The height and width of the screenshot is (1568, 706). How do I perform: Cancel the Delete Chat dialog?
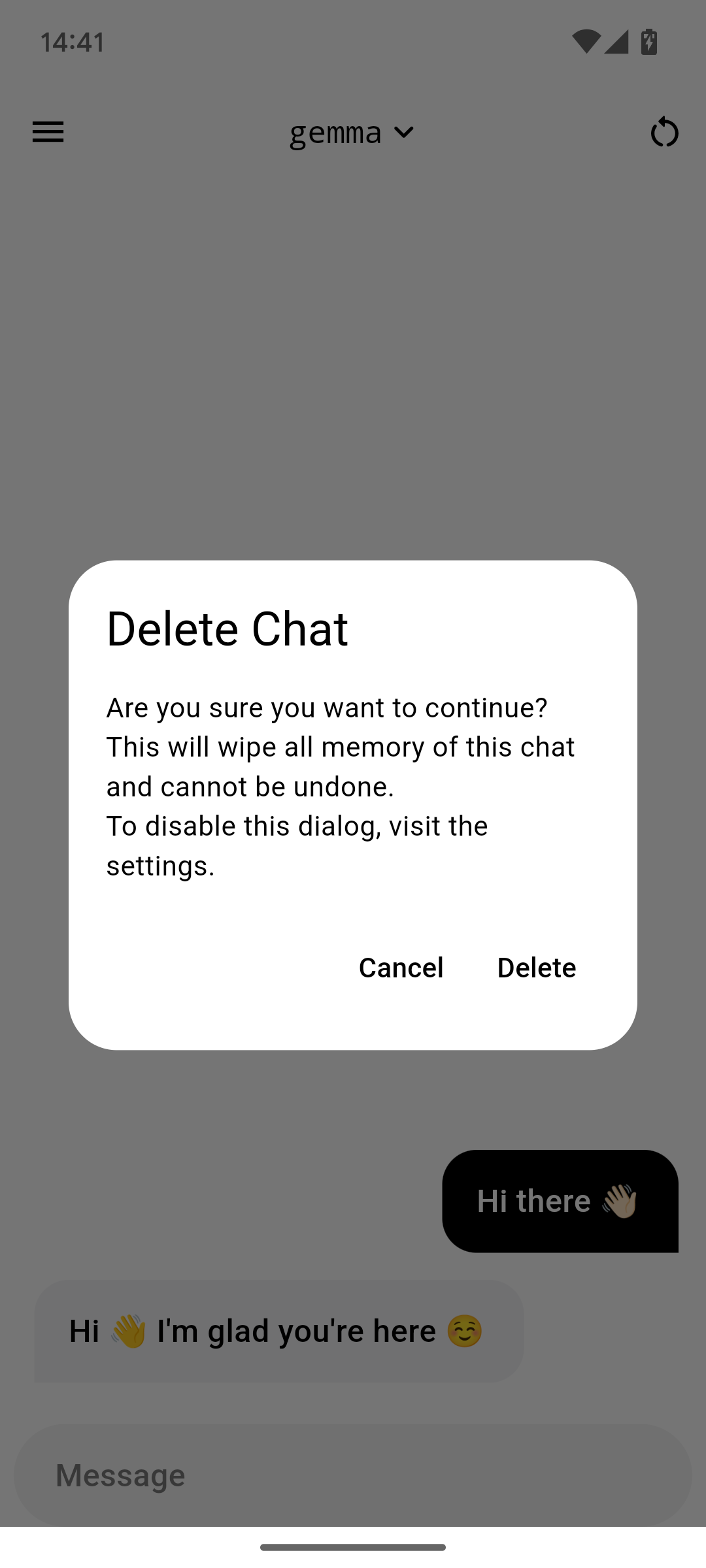click(401, 968)
